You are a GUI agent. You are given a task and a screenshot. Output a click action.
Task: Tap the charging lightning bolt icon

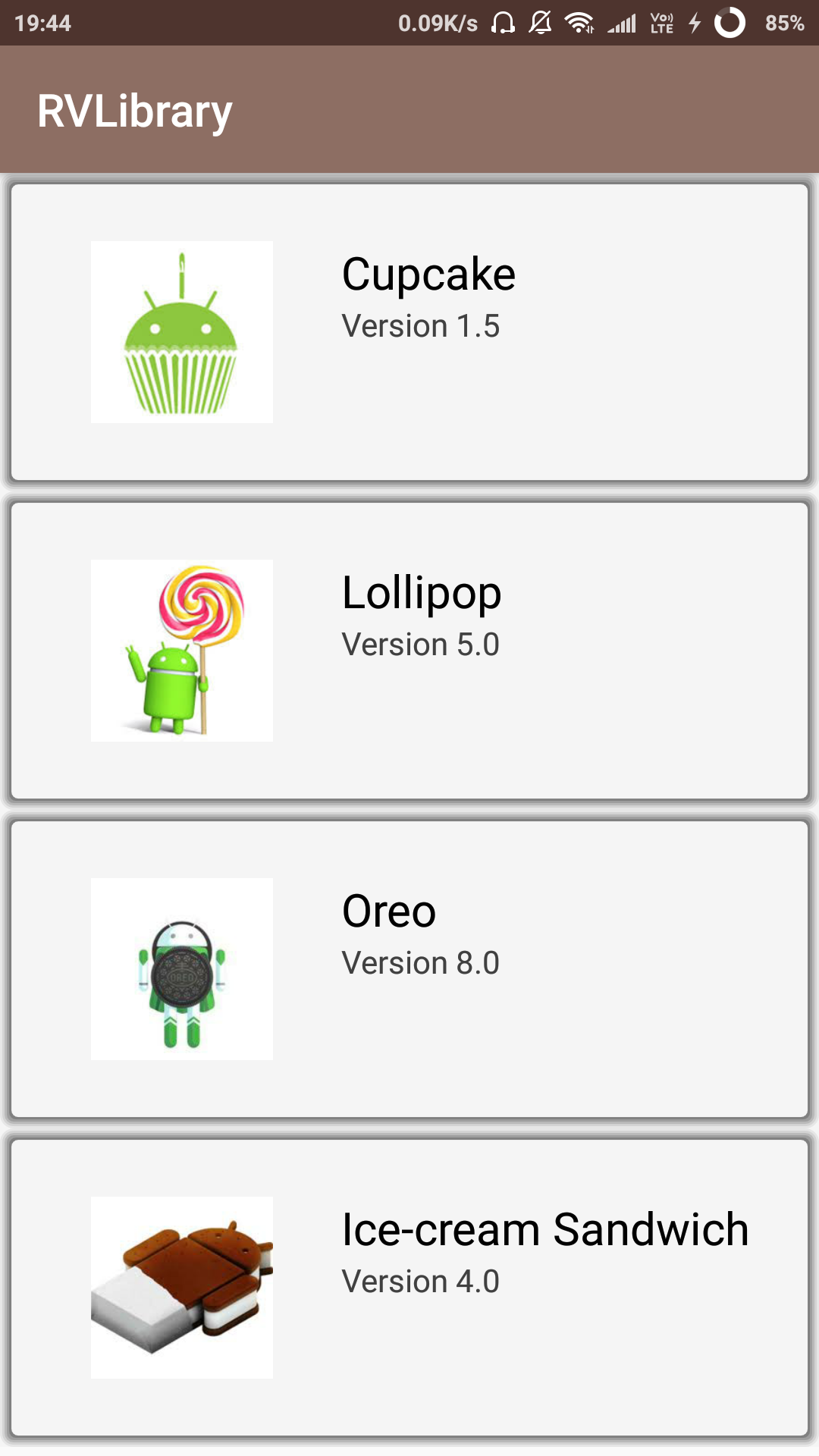point(694,23)
